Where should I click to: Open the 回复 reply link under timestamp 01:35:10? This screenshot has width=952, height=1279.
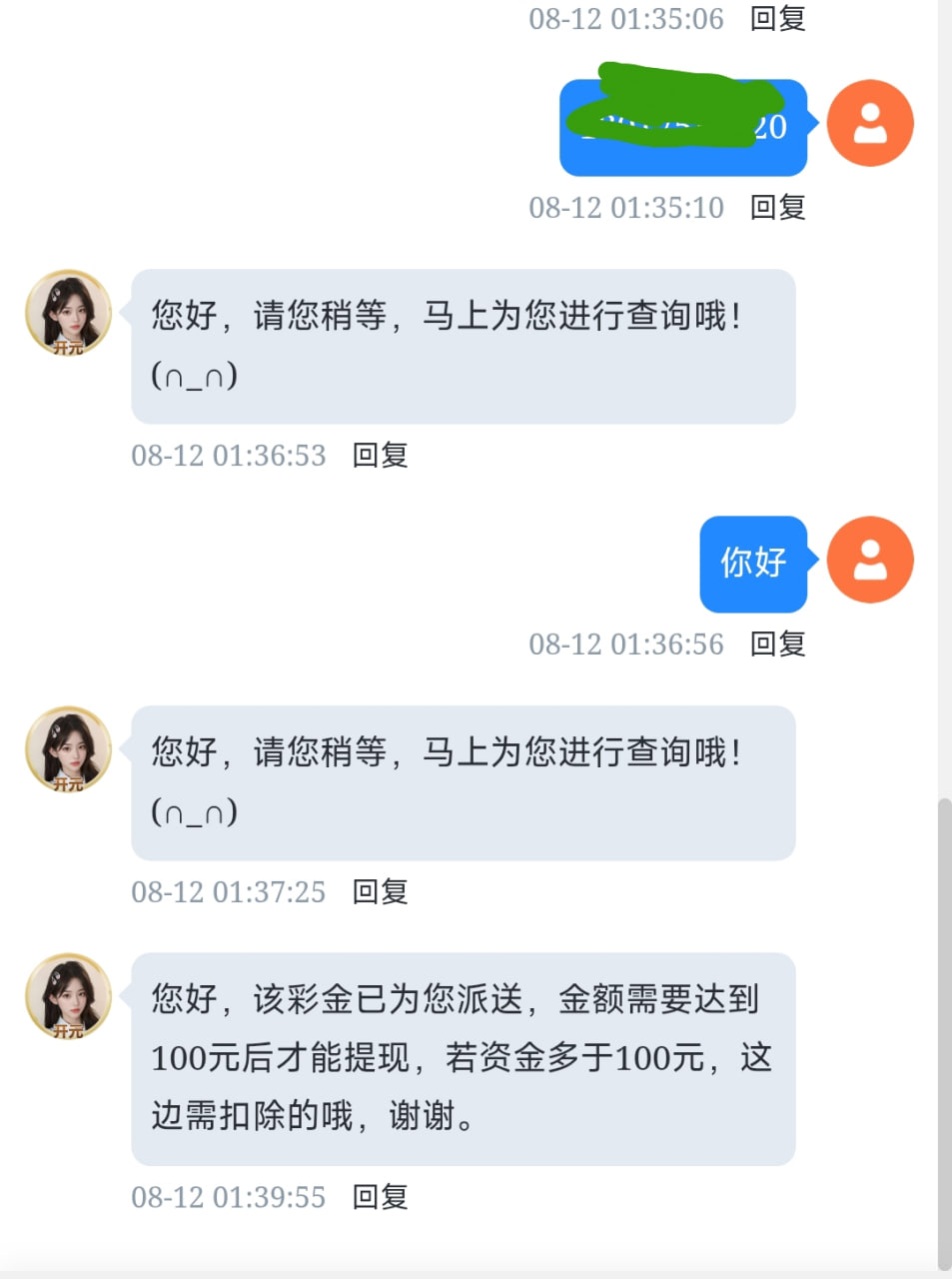[x=777, y=208]
